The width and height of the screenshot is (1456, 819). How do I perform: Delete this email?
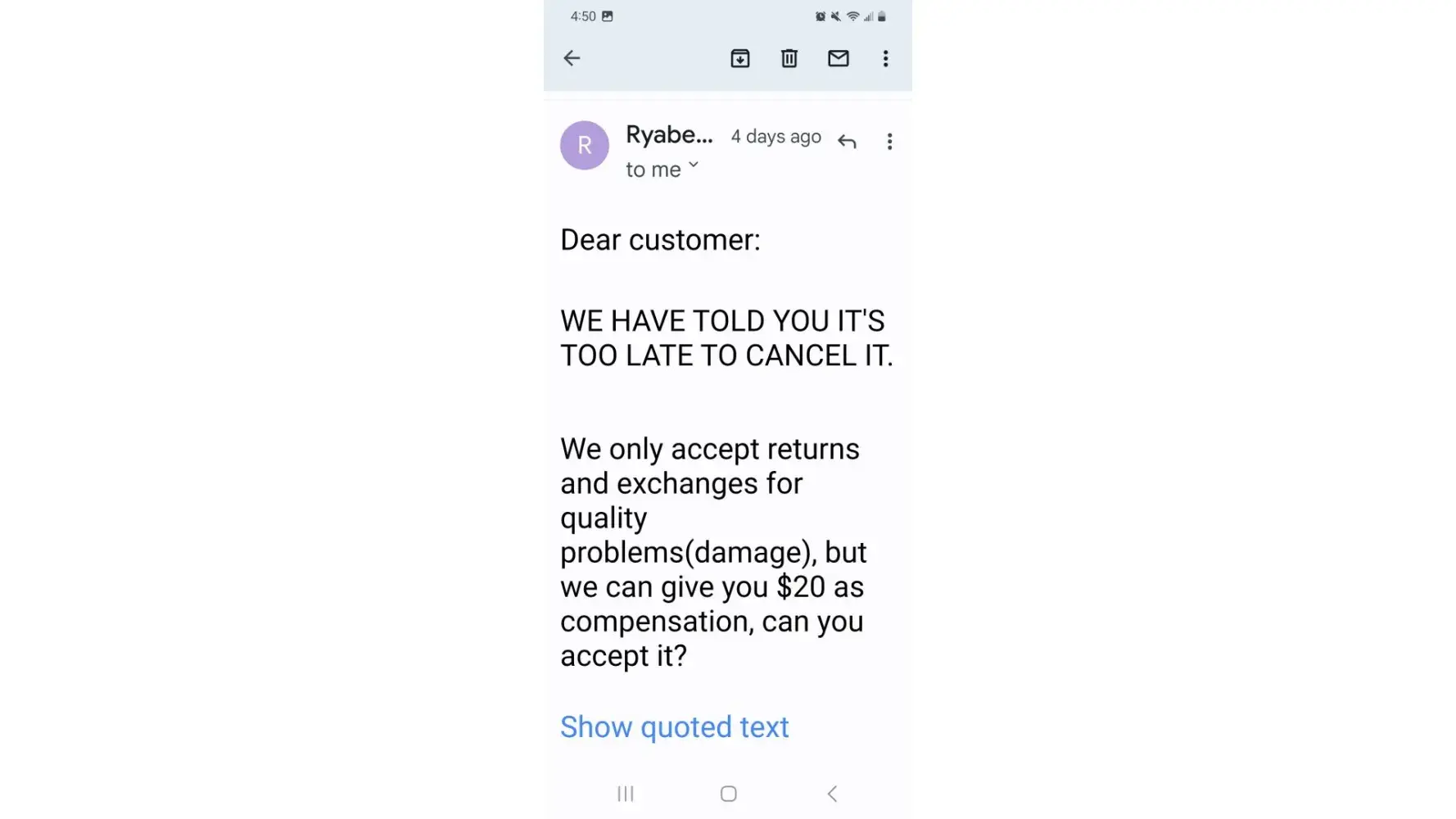click(x=789, y=58)
